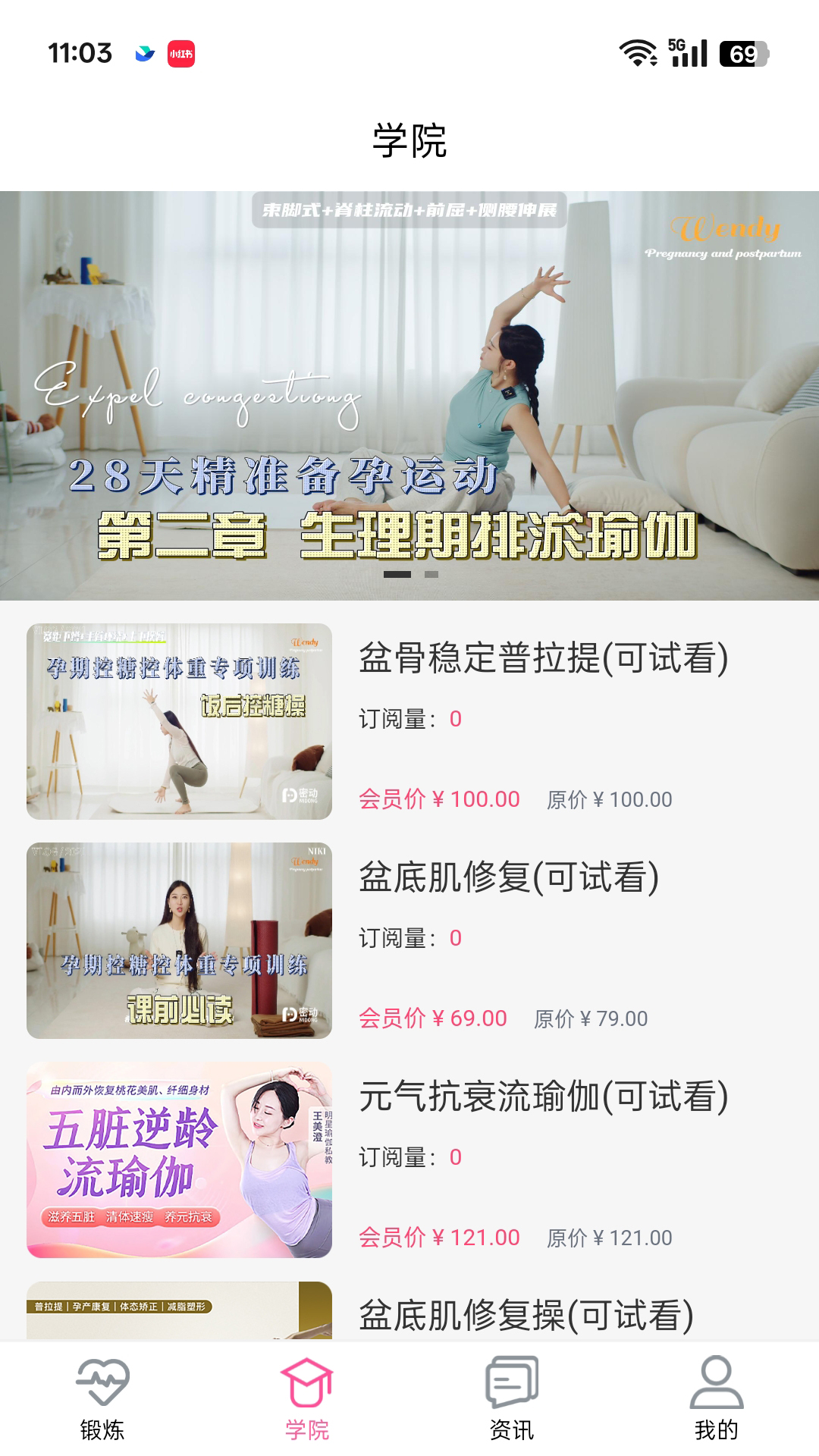819x1456 pixels.
Task: Open the 元气抗衰流瑜伽 course
Action: click(543, 1097)
